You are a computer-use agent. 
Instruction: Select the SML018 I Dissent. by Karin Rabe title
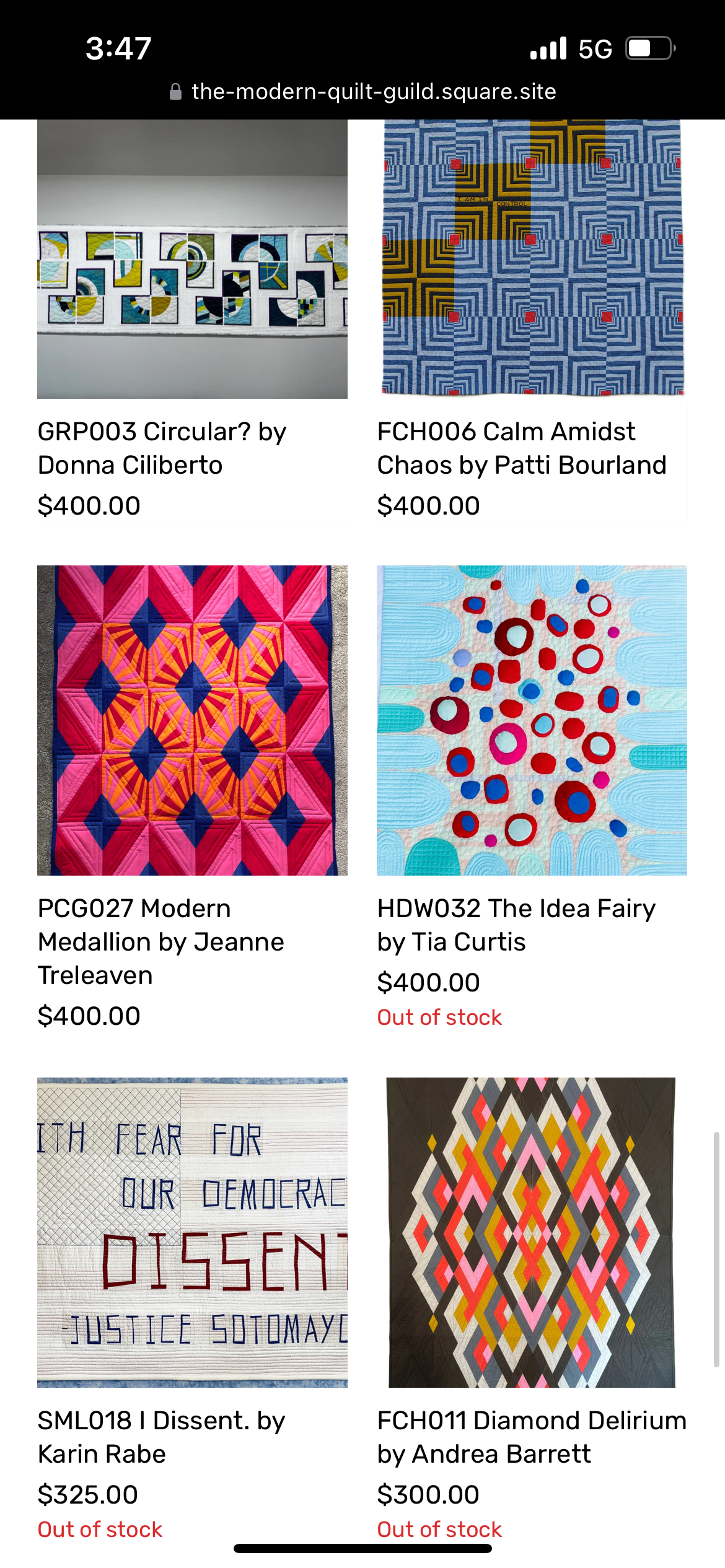[161, 1437]
